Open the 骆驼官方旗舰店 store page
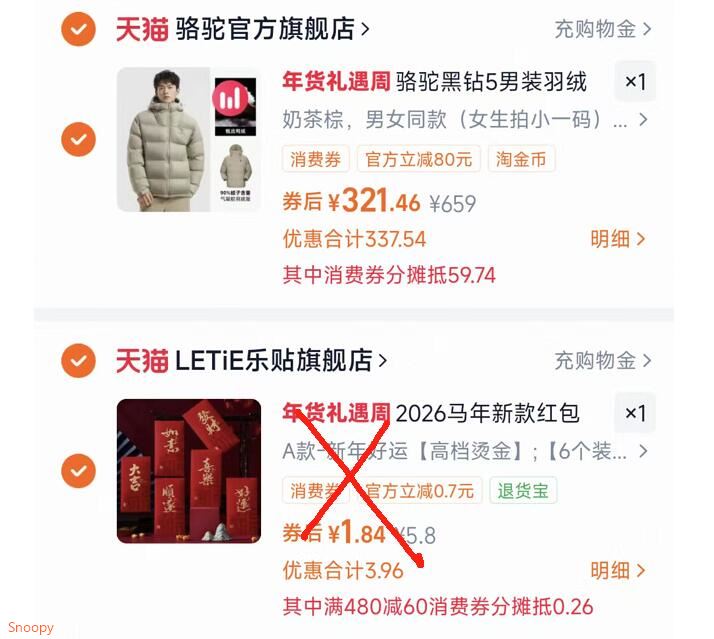 click(242, 29)
